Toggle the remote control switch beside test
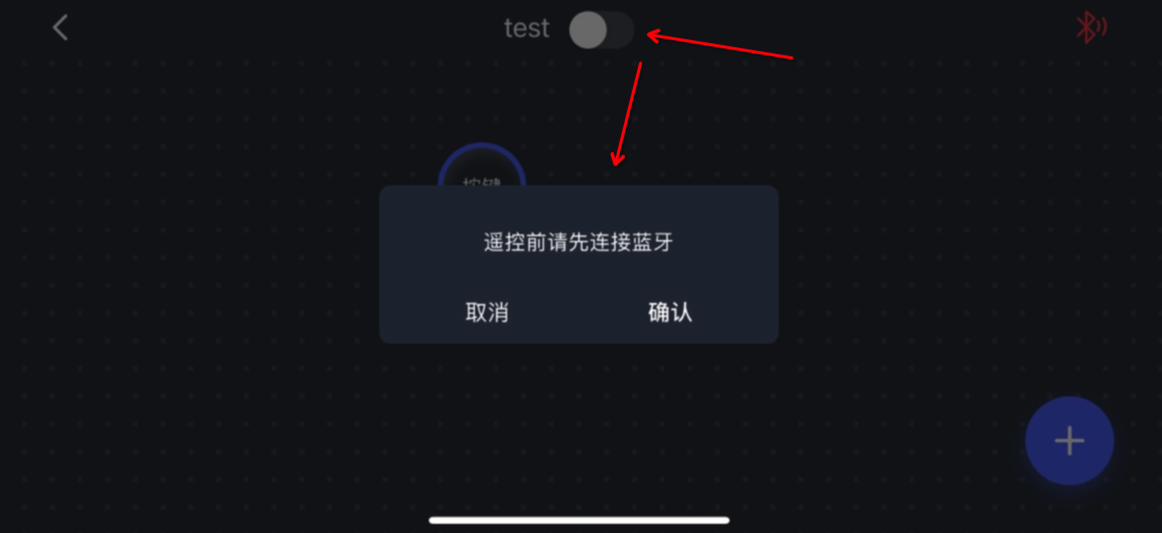This screenshot has height=533, width=1162. coord(601,30)
